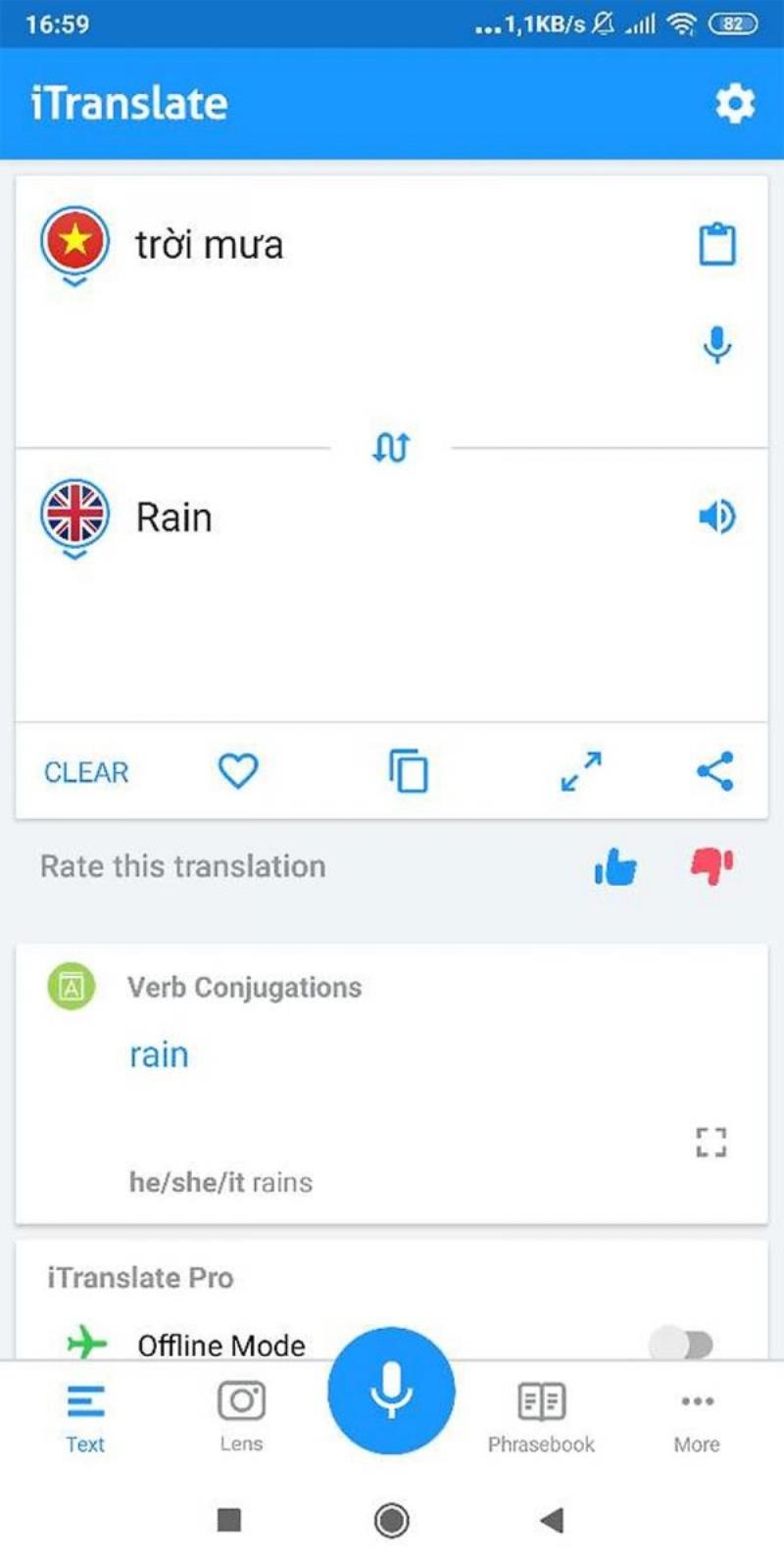Image resolution: width=784 pixels, height=1568 pixels.
Task: Swap translation languages with the arrows icon
Action: coord(390,447)
